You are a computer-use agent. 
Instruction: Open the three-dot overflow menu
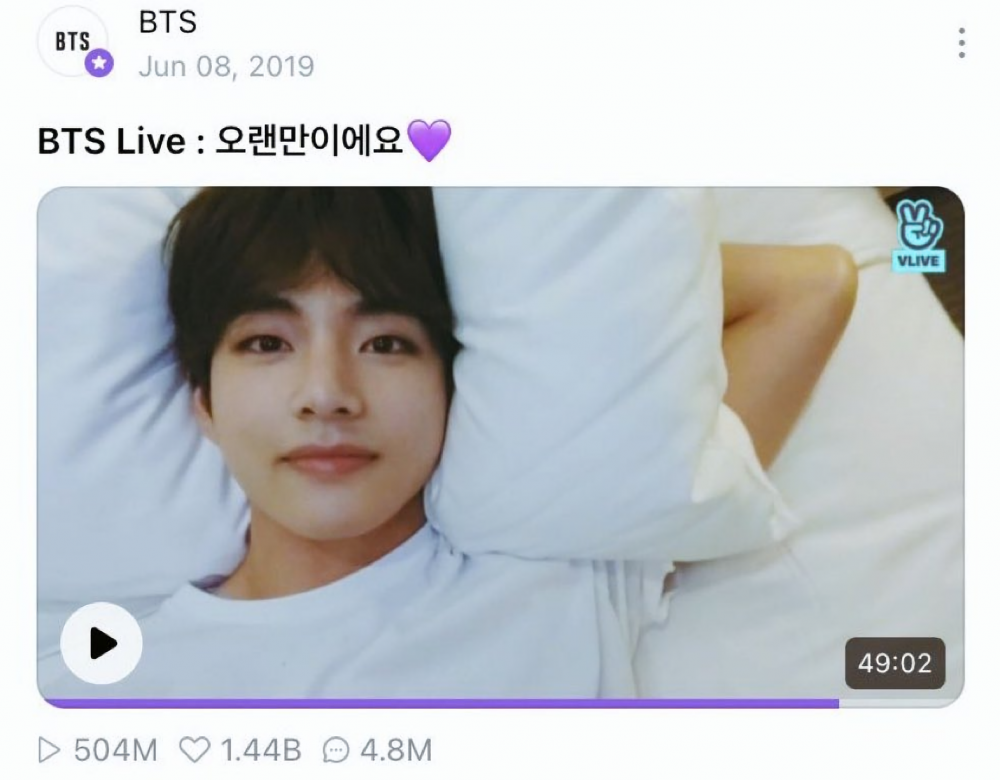(x=961, y=43)
